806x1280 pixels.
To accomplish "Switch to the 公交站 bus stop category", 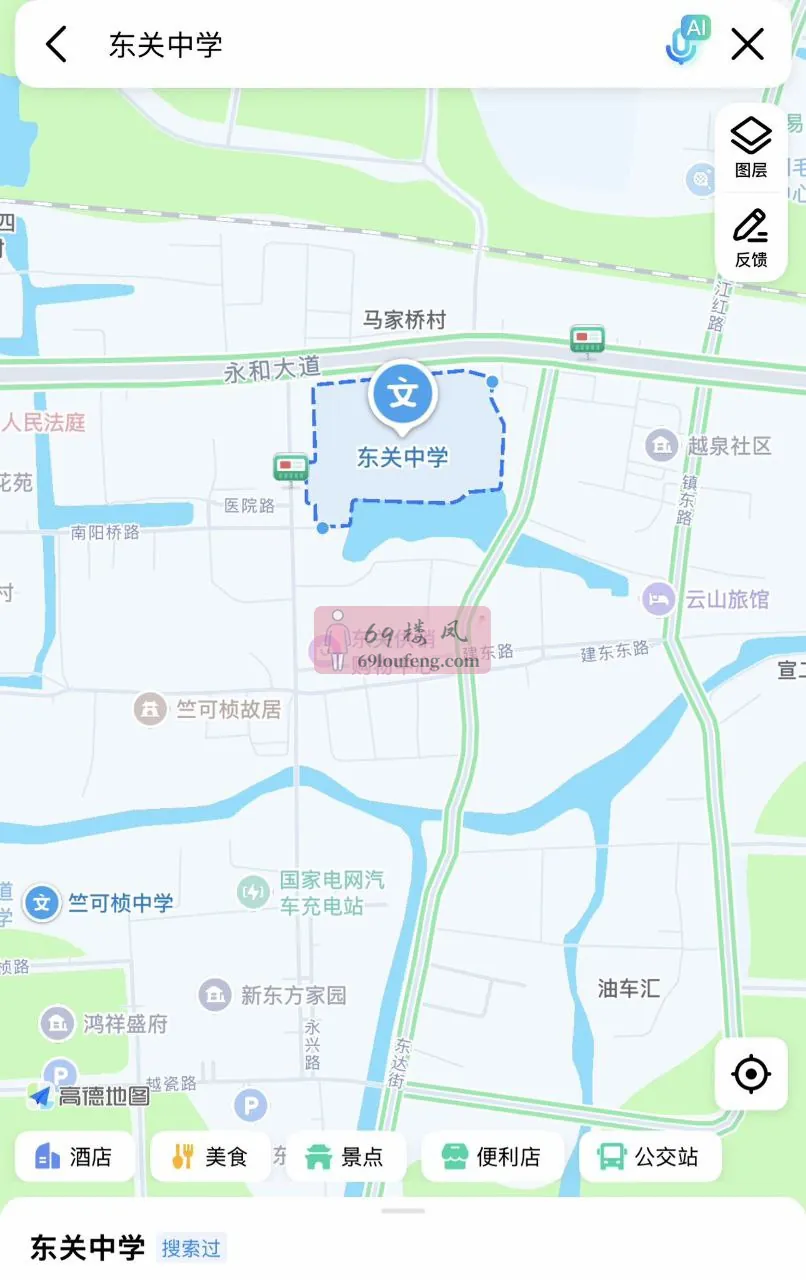I will 648,1156.
